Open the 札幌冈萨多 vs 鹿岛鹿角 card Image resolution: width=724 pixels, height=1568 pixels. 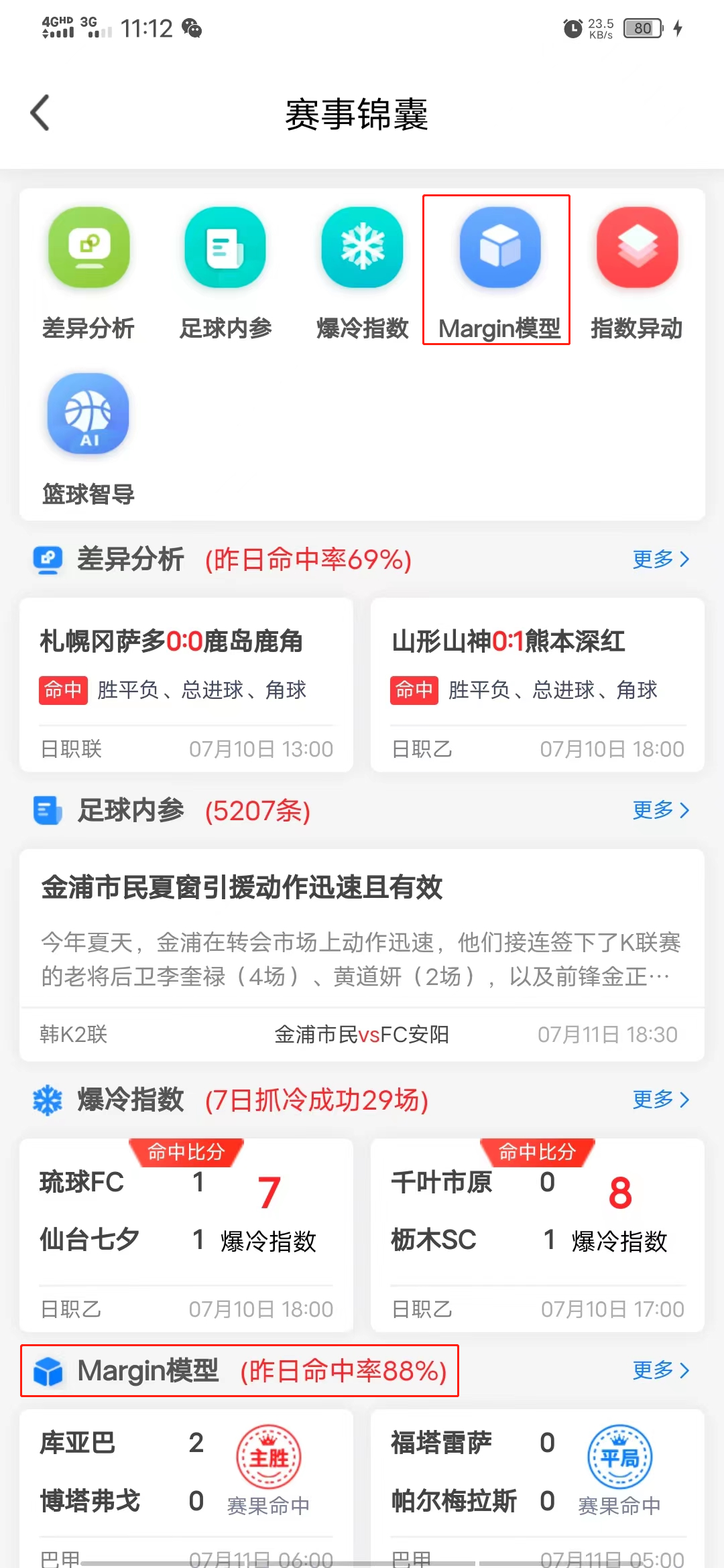point(186,685)
